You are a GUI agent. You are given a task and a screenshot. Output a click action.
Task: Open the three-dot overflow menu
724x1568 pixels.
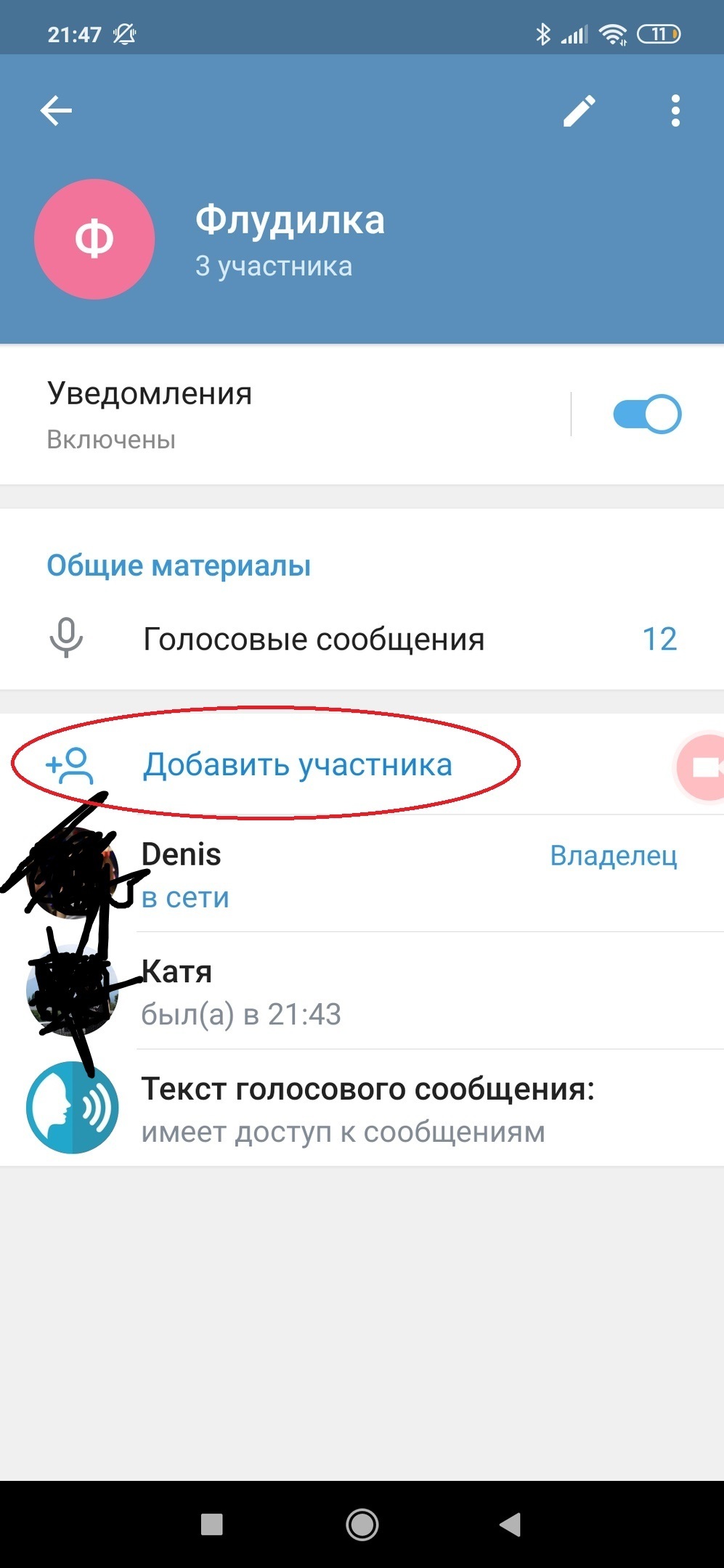[675, 111]
